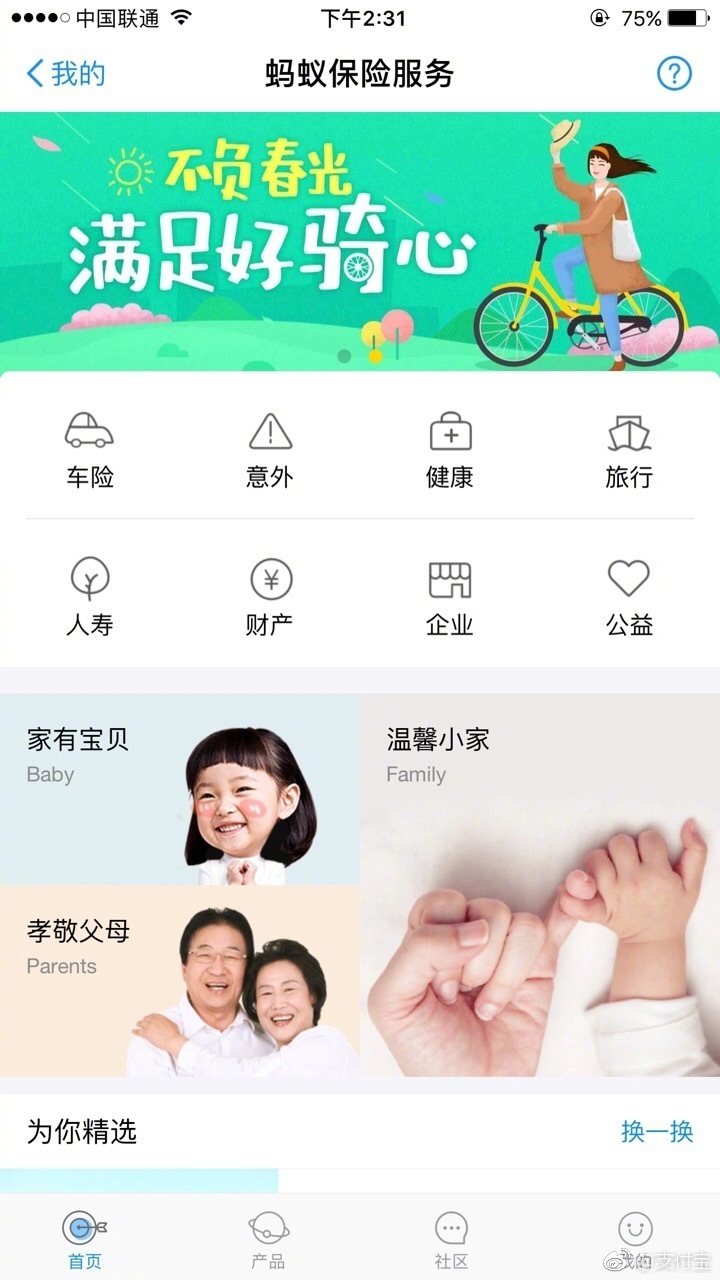Viewport: 720px width, 1280px height.
Task: Open 人寿 life insurance category
Action: click(90, 597)
